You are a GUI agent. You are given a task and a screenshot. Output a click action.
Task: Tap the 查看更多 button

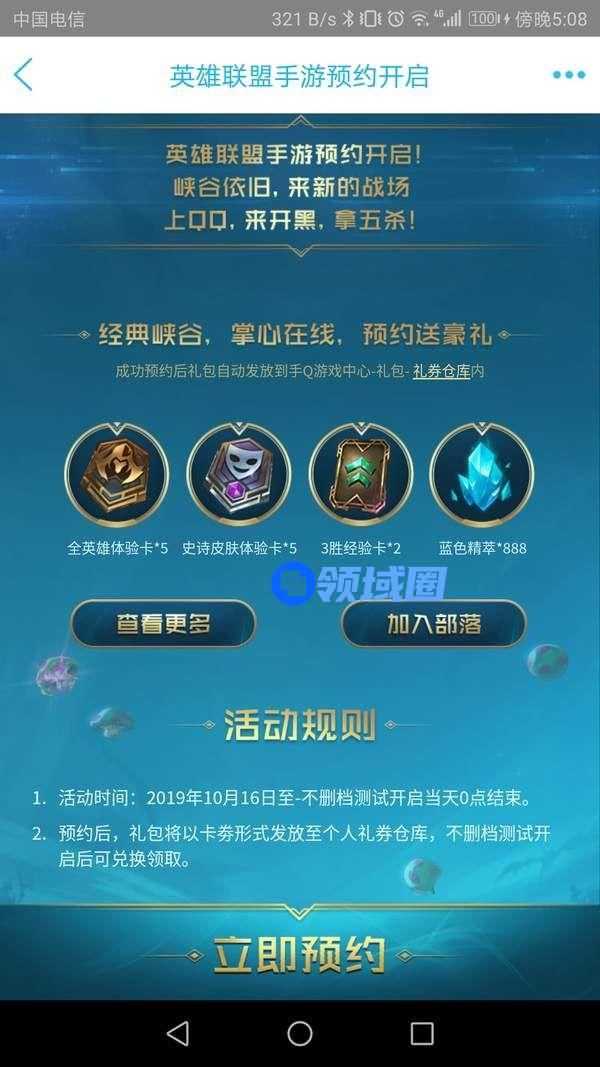[163, 624]
